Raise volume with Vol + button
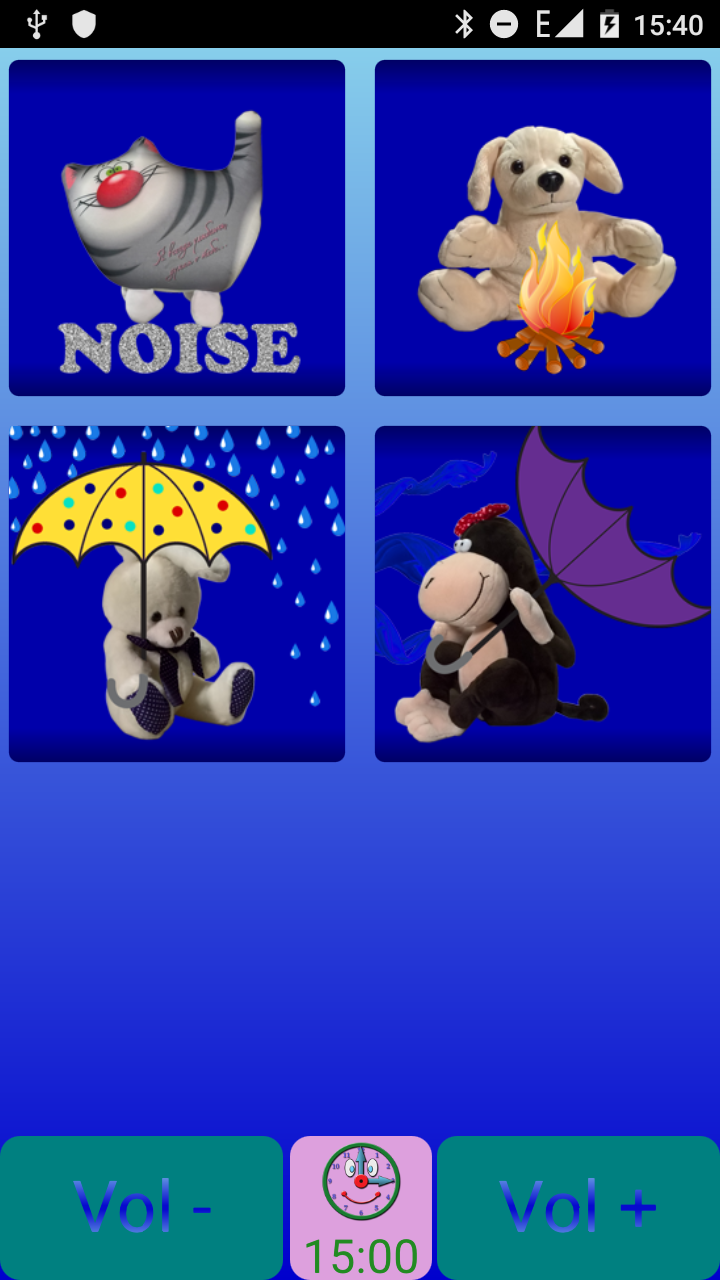 point(578,1207)
